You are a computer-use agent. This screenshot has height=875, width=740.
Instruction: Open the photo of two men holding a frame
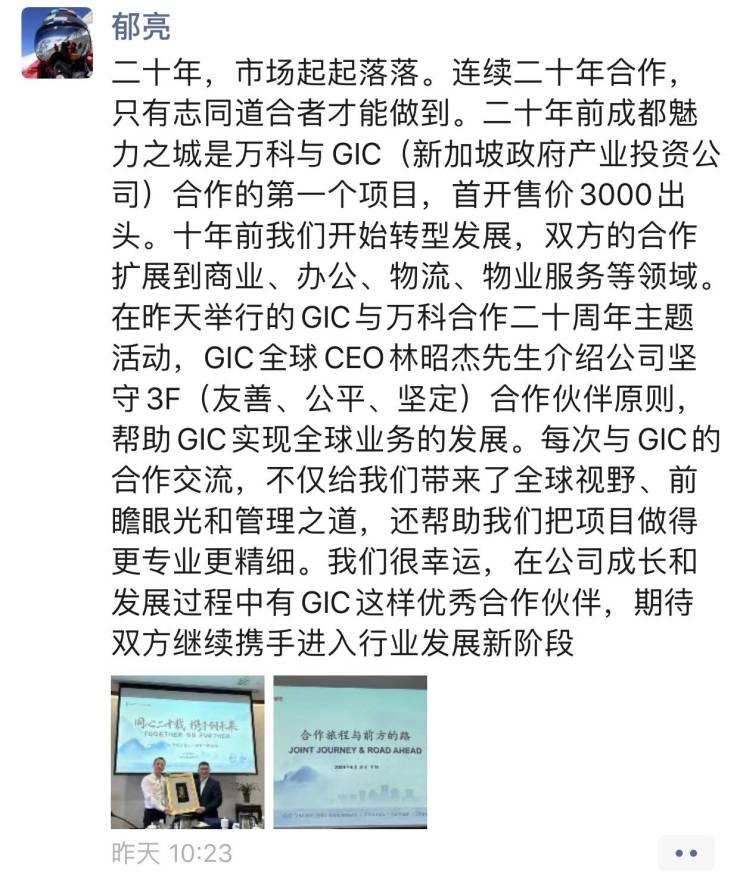pos(187,751)
